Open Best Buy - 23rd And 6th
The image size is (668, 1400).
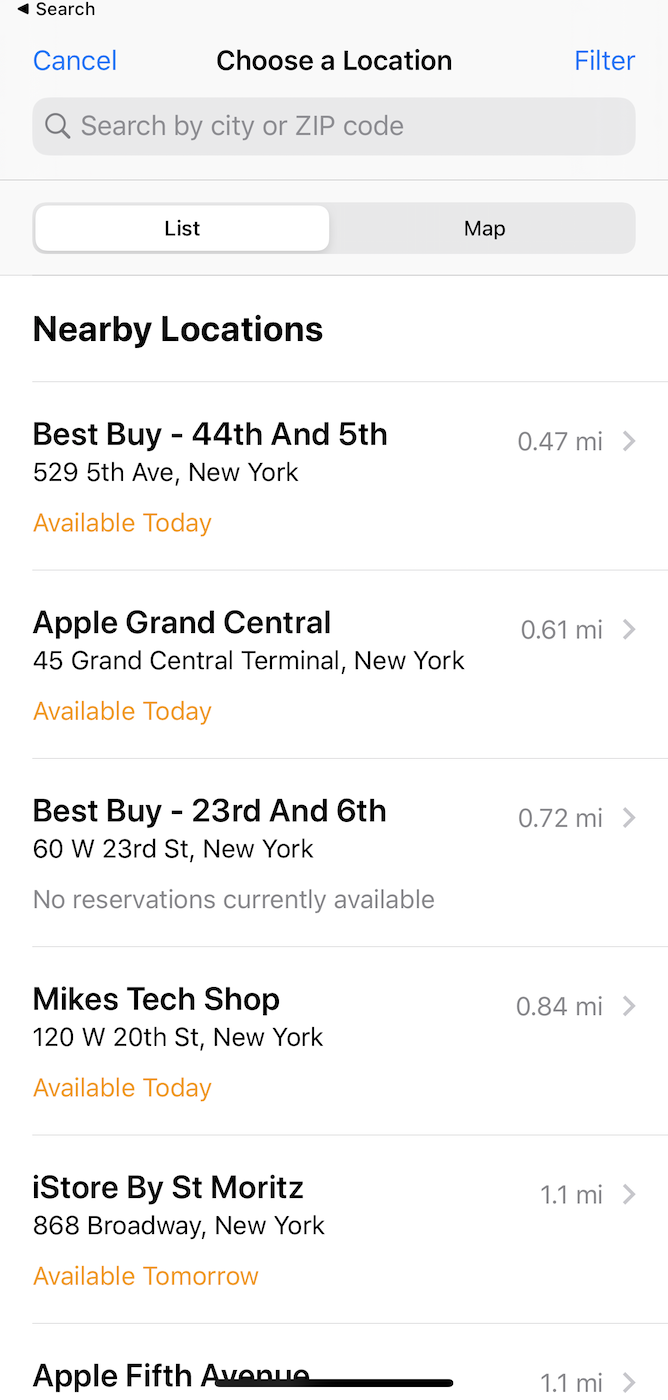(334, 852)
